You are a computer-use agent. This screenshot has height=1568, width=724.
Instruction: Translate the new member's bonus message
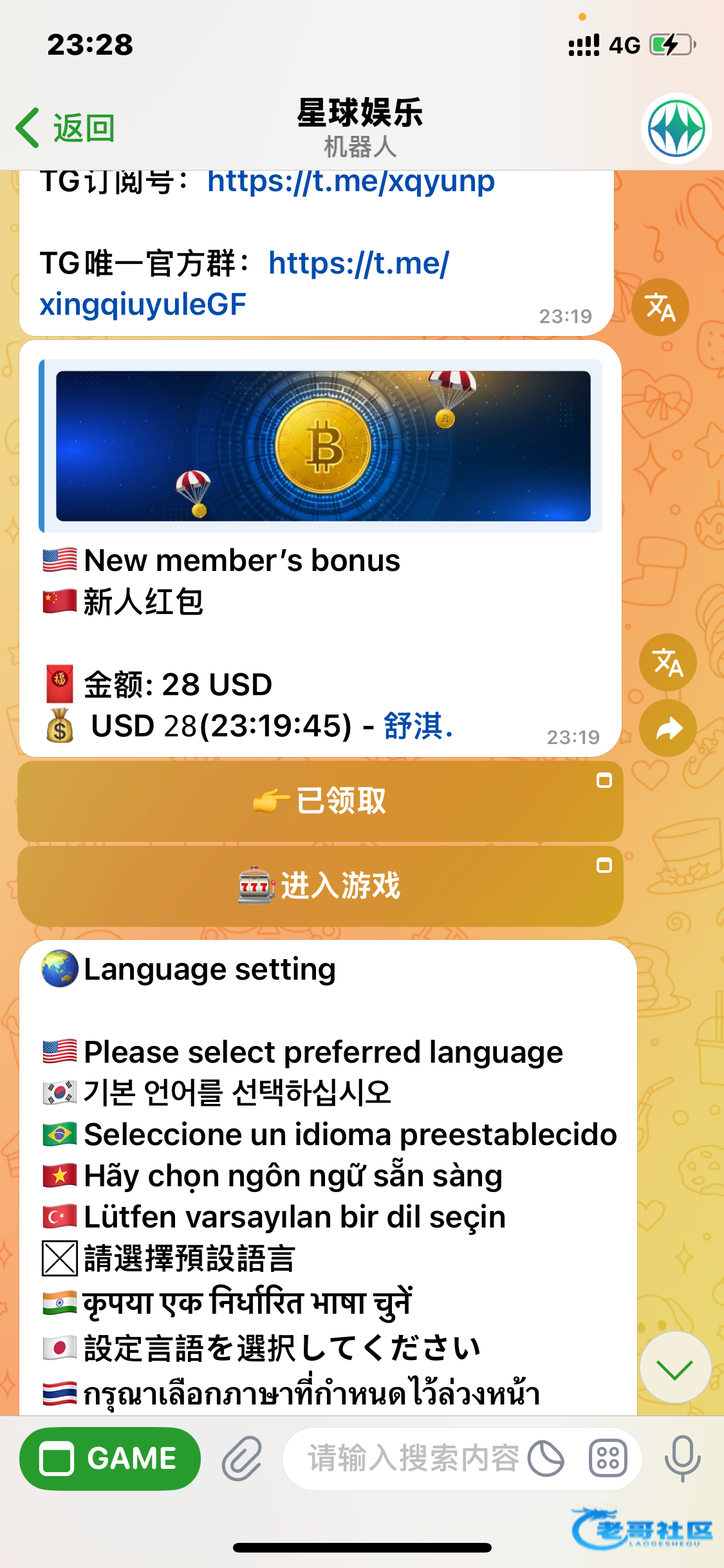[x=667, y=662]
